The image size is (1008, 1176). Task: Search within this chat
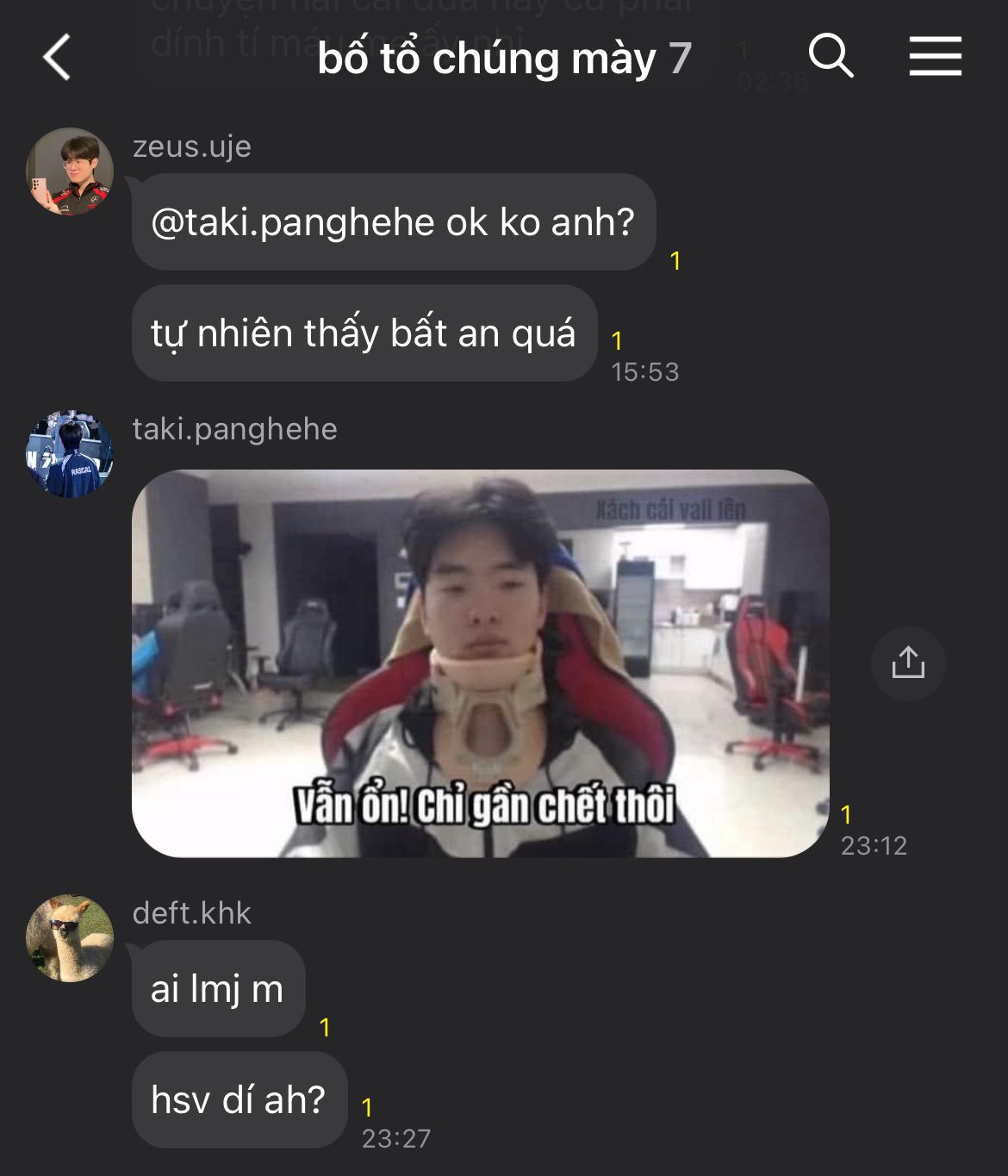[831, 57]
